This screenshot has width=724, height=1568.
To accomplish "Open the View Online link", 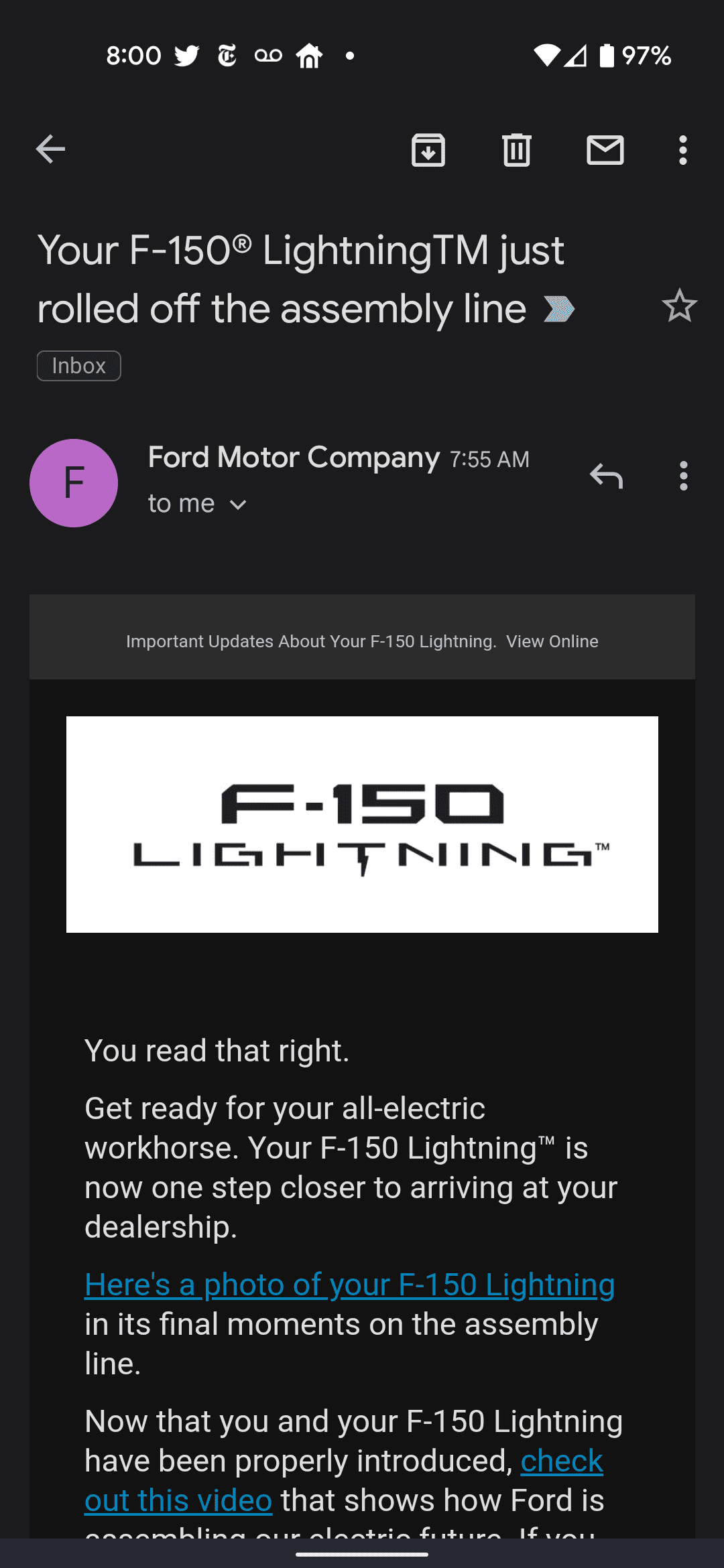I will [552, 641].
